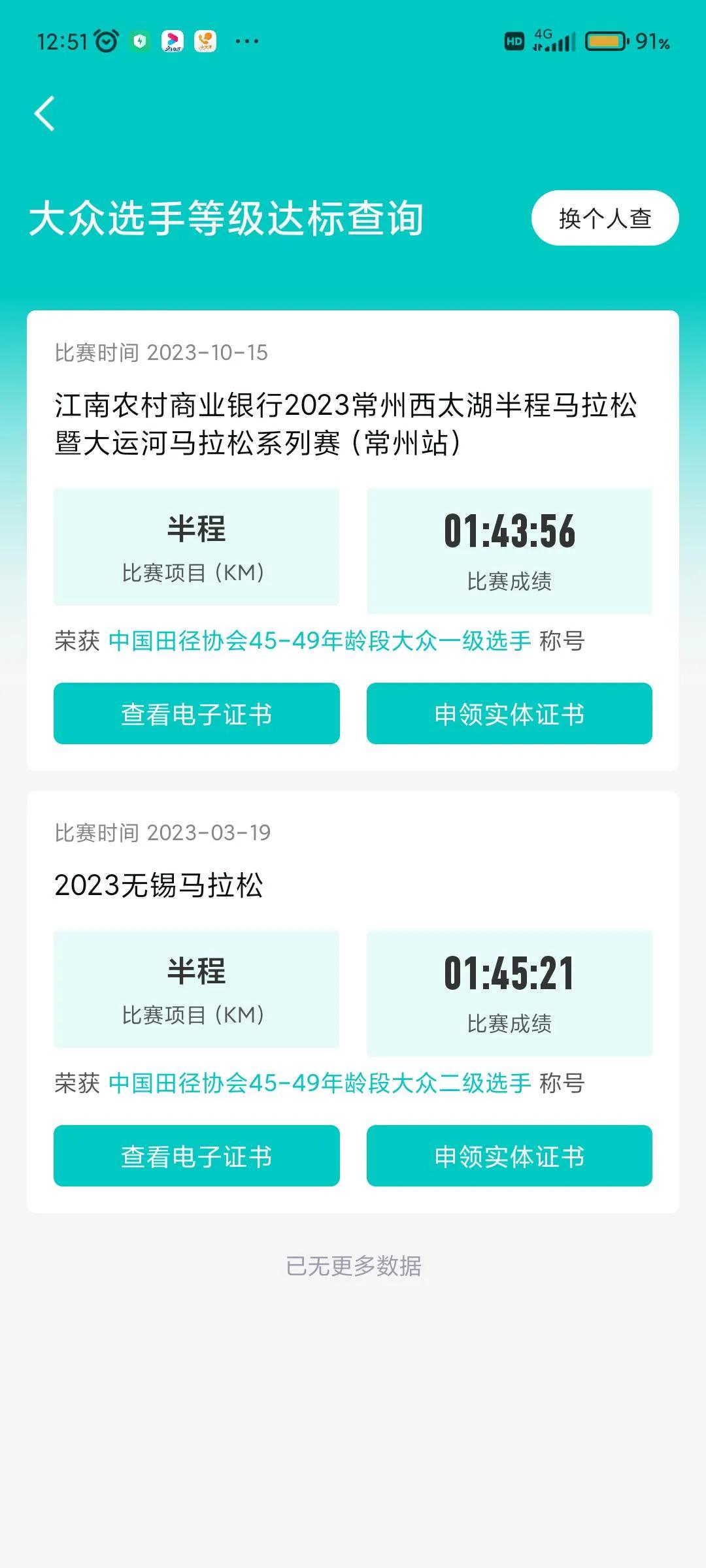Viewport: 706px width, 1568px height.
Task: Tap the 已无更多数据 text at bottom
Action: (353, 1267)
